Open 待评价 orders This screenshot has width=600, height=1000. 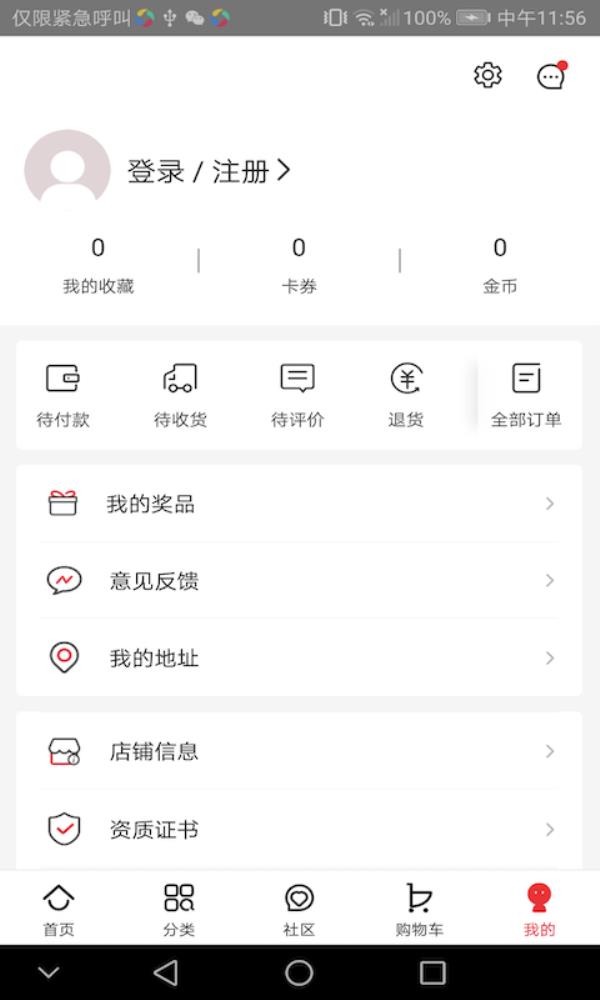(x=297, y=395)
